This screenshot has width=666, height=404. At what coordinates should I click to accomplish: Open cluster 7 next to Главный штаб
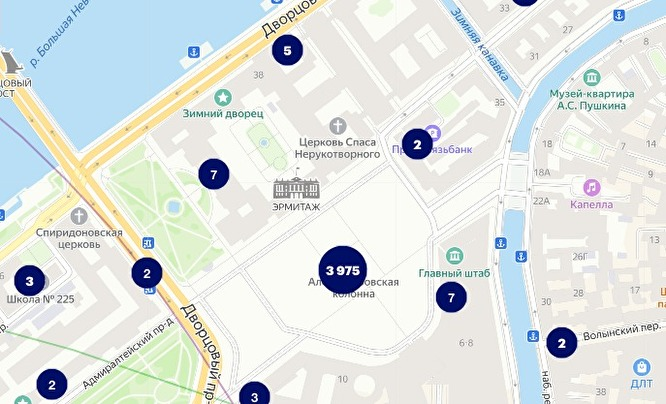click(451, 297)
